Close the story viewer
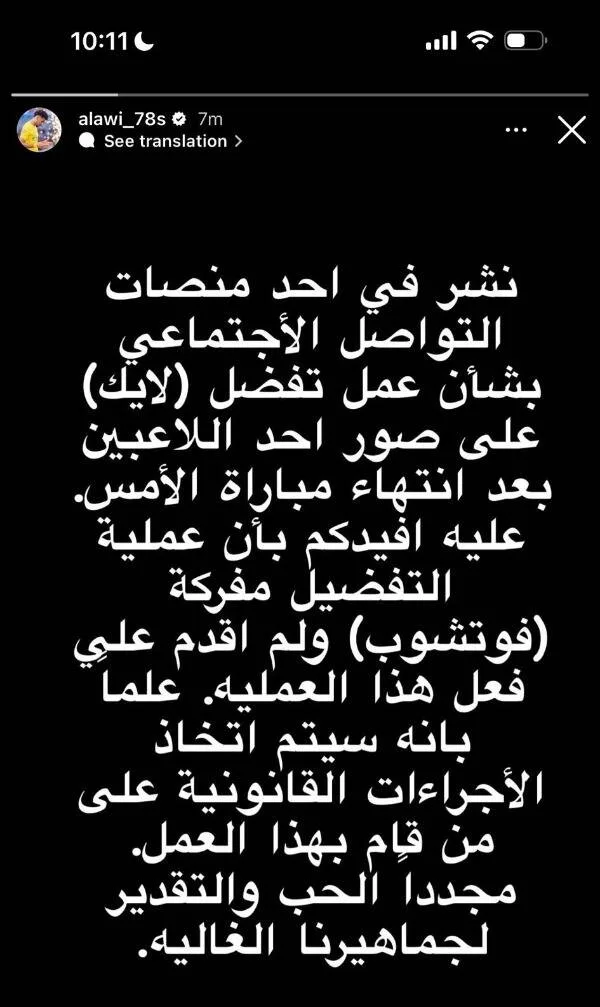600x1007 pixels. coord(571,130)
